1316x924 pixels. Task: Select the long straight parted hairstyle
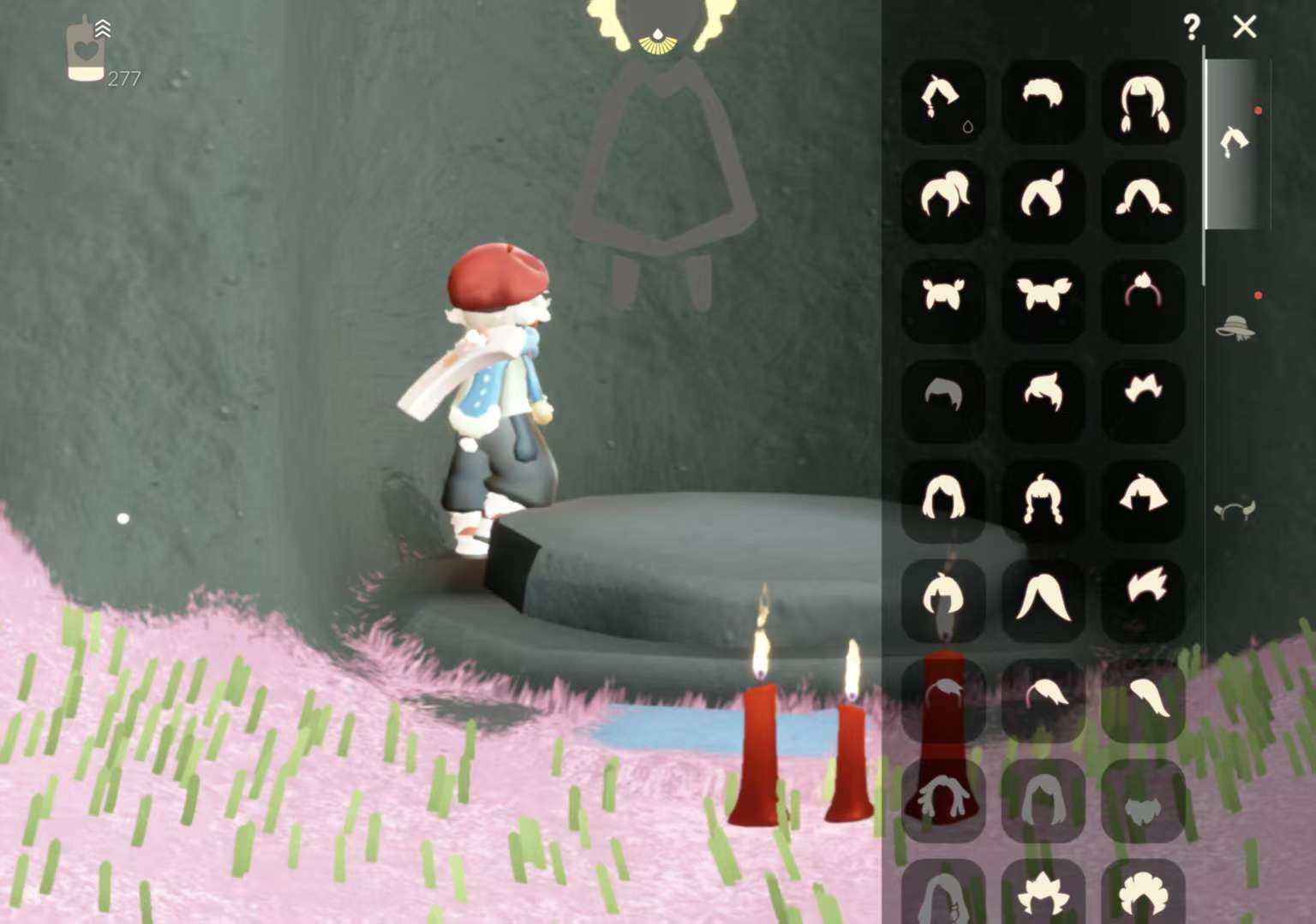pyautogui.click(x=1043, y=598)
